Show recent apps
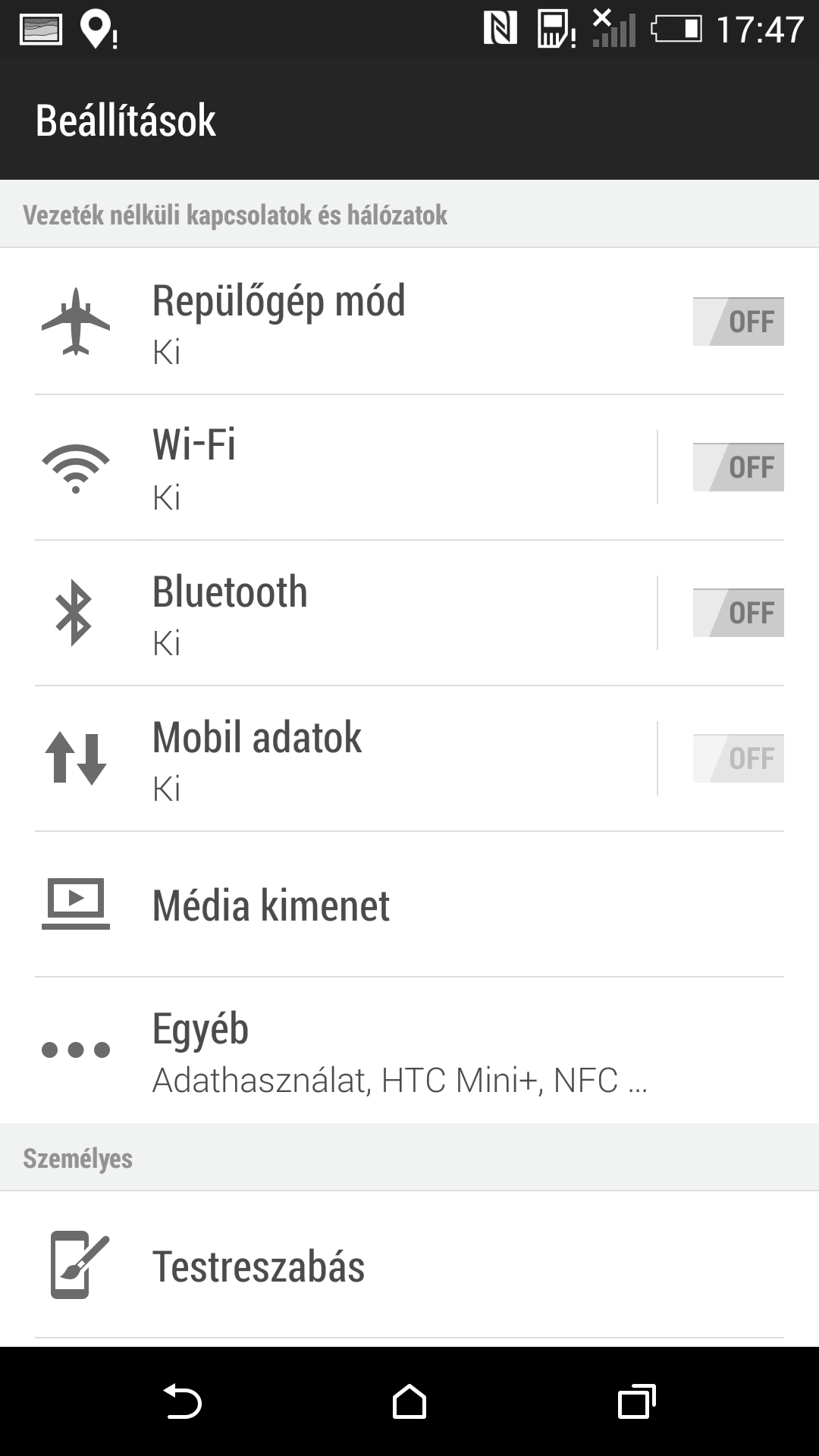The image size is (819, 1456). pyautogui.click(x=636, y=1401)
